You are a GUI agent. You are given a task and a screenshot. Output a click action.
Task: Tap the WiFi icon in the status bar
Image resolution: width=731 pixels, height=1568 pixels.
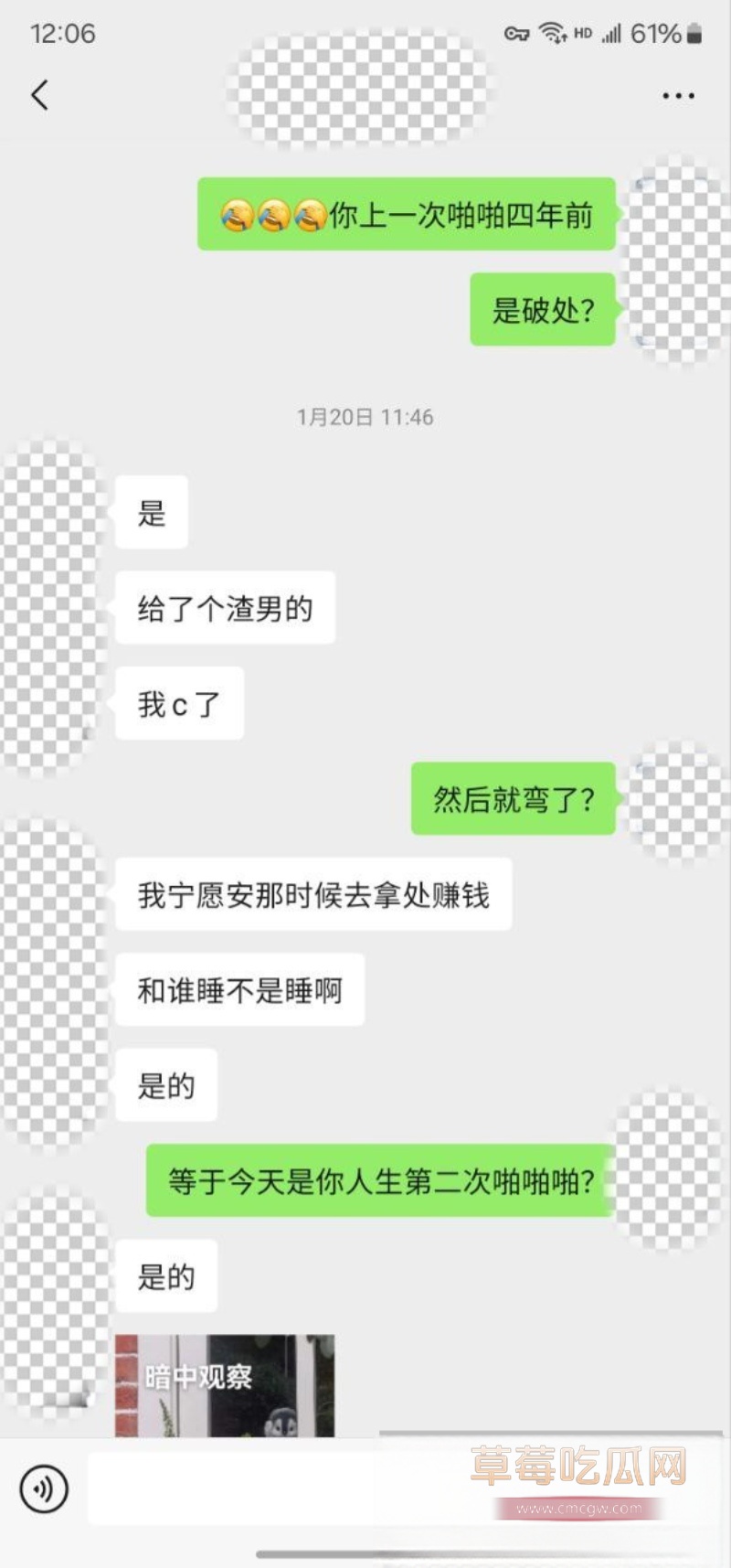click(x=549, y=32)
